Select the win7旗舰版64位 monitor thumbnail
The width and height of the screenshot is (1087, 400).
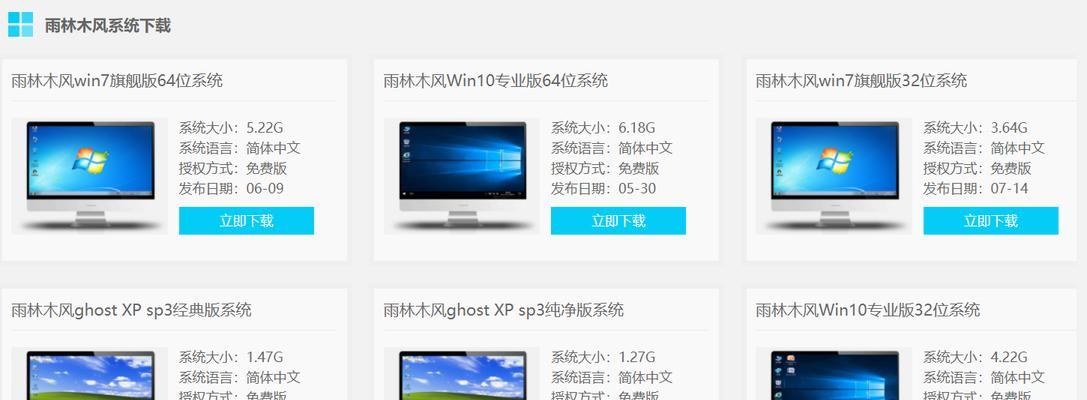pyautogui.click(x=90, y=175)
